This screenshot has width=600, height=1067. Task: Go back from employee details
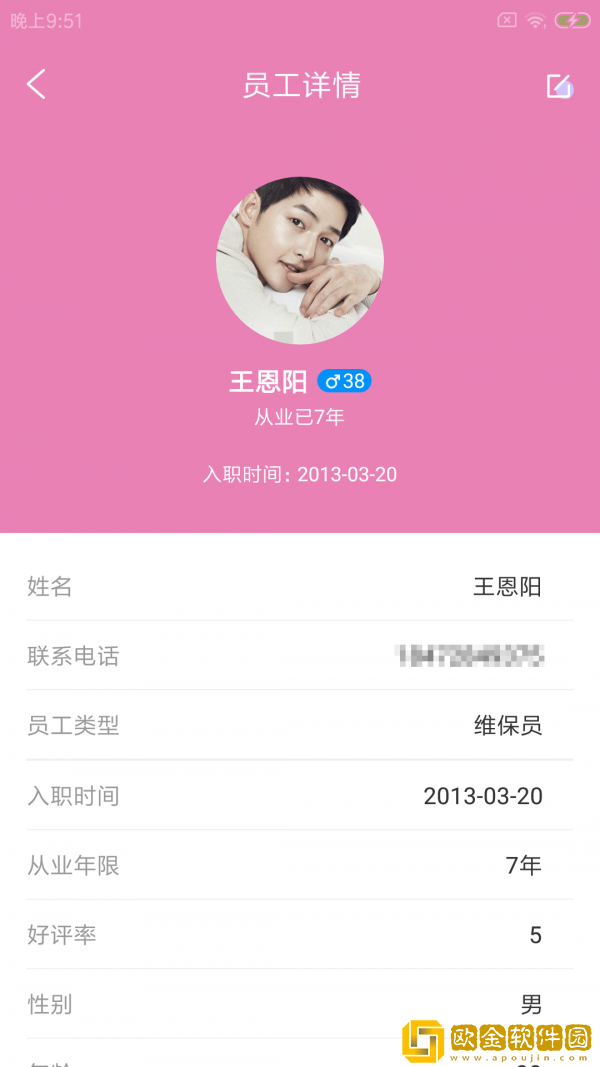(x=36, y=85)
